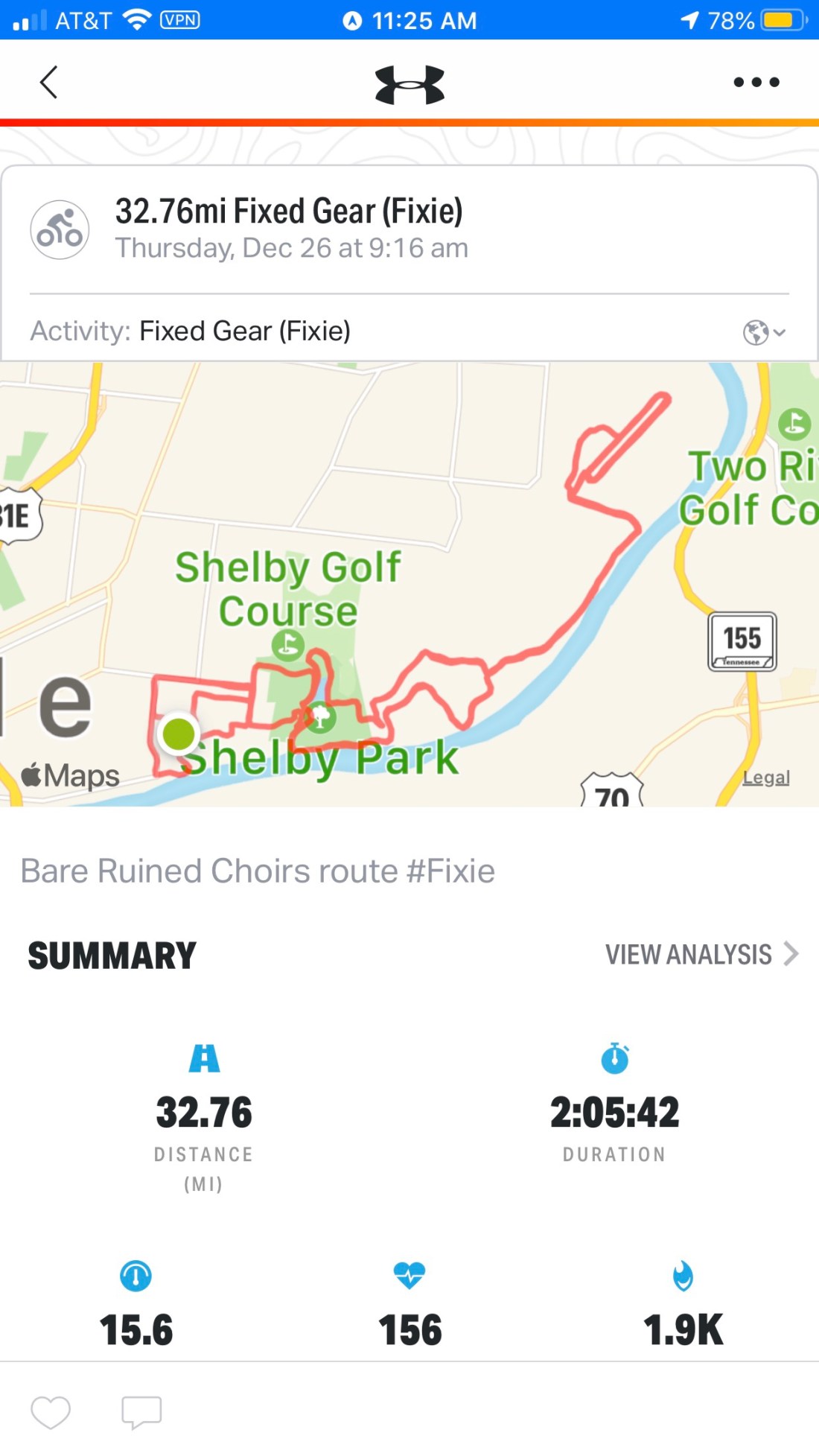The image size is (819, 1456).
Task: Open View Analysis
Action: click(701, 954)
